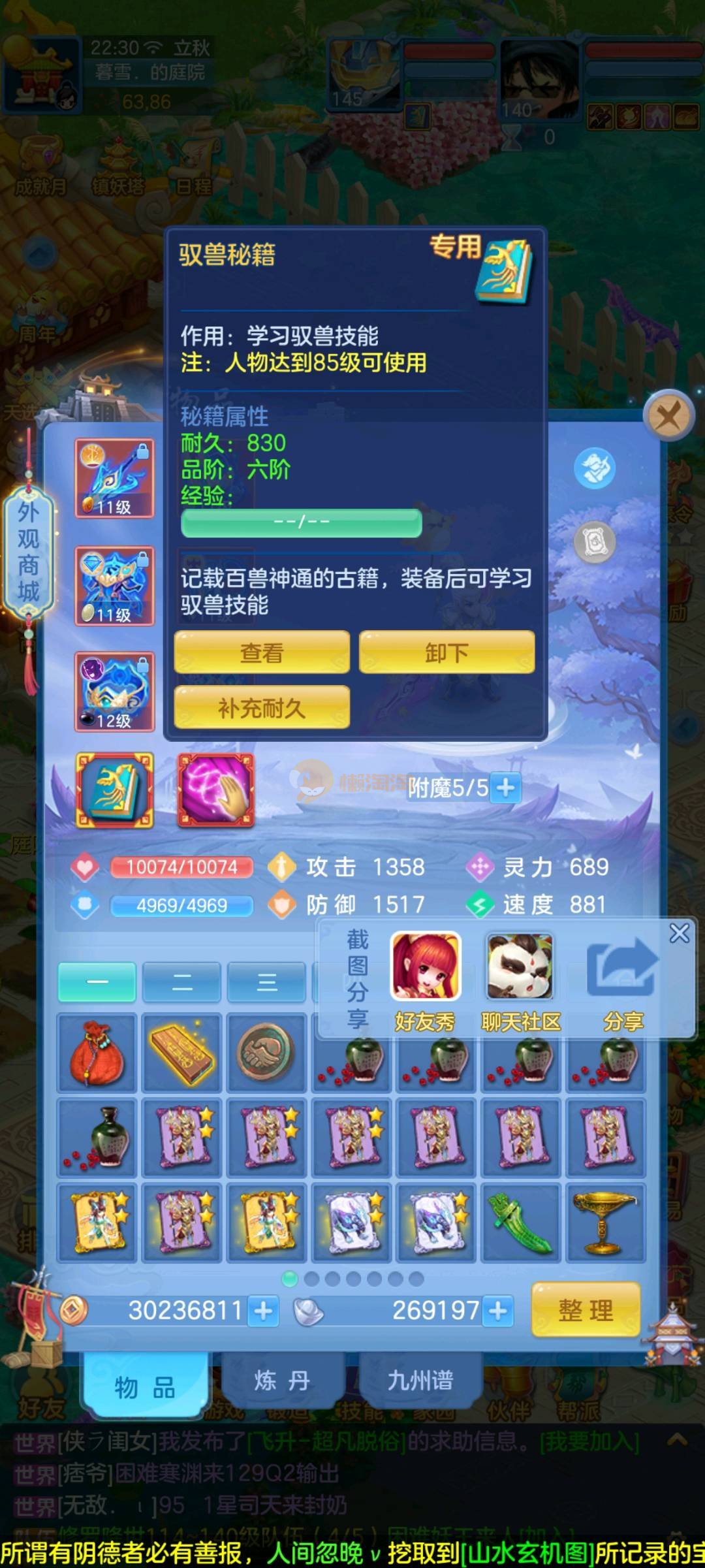Switch to inventory bag tab 三
This screenshot has width=705, height=1568.
click(266, 982)
